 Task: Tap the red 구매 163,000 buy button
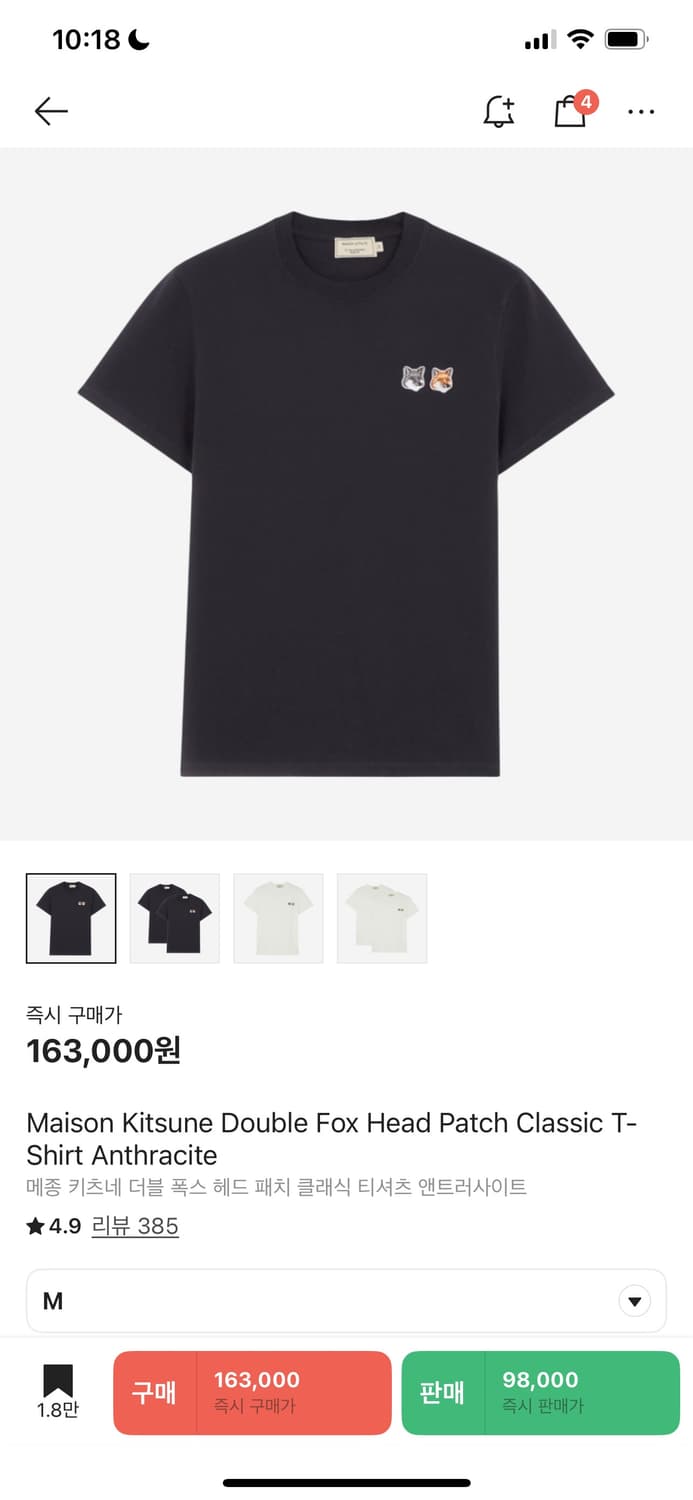click(x=252, y=1392)
